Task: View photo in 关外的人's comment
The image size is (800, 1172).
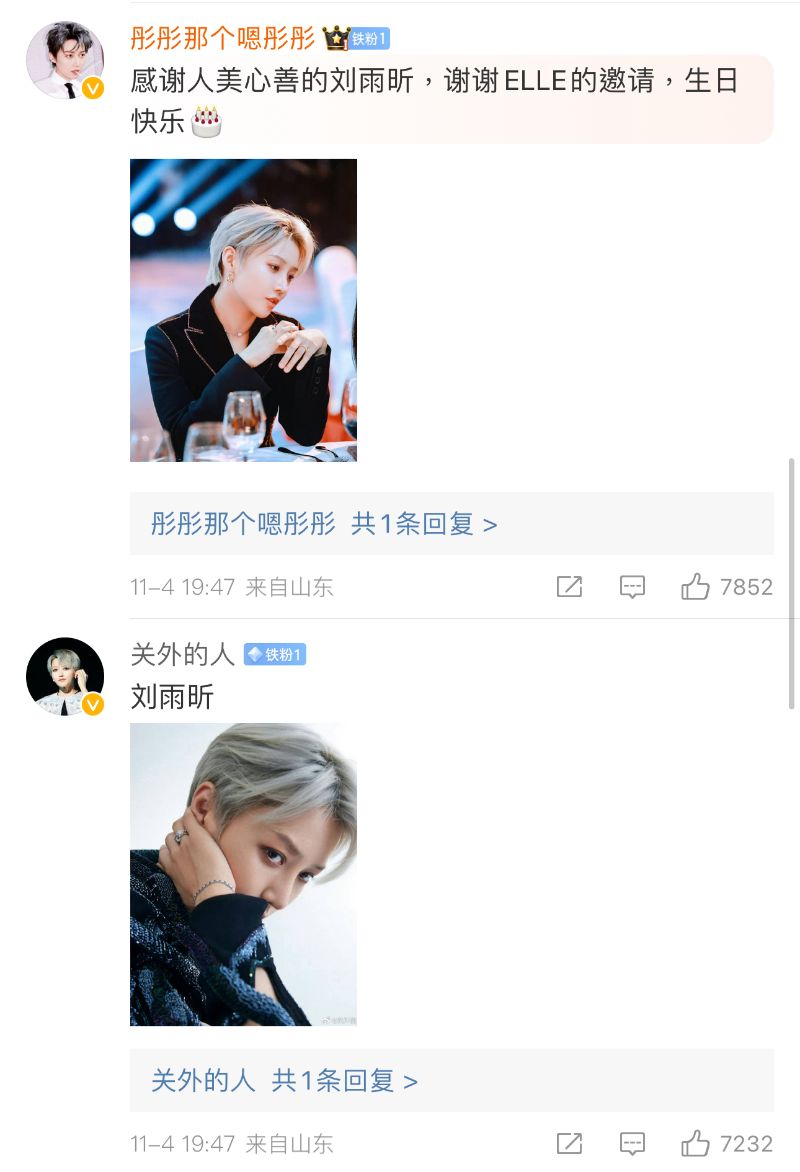Action: [x=243, y=874]
